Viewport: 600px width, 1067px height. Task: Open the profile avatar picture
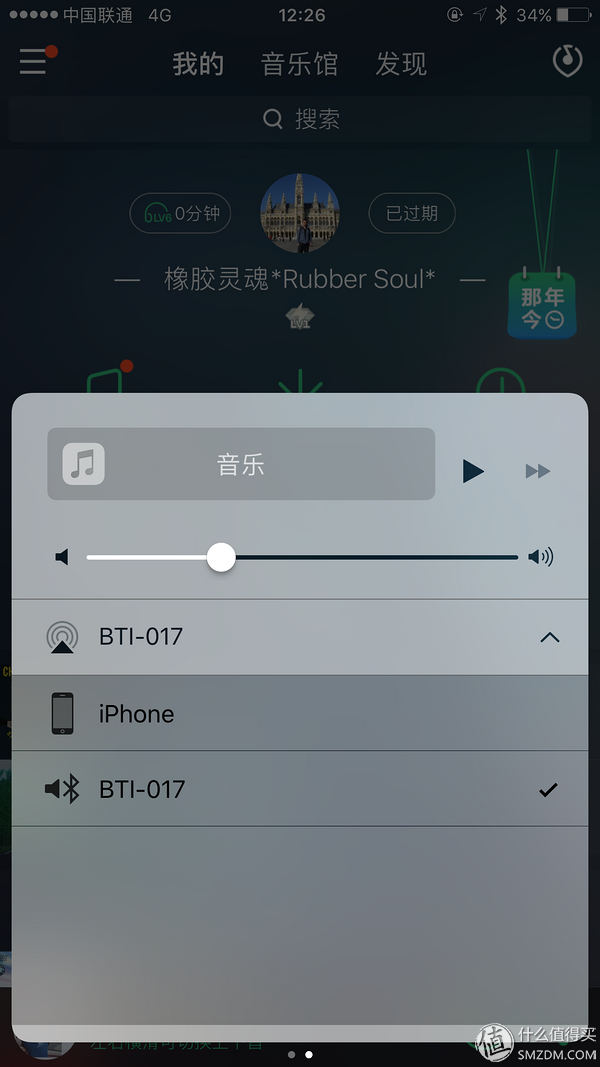pos(300,213)
